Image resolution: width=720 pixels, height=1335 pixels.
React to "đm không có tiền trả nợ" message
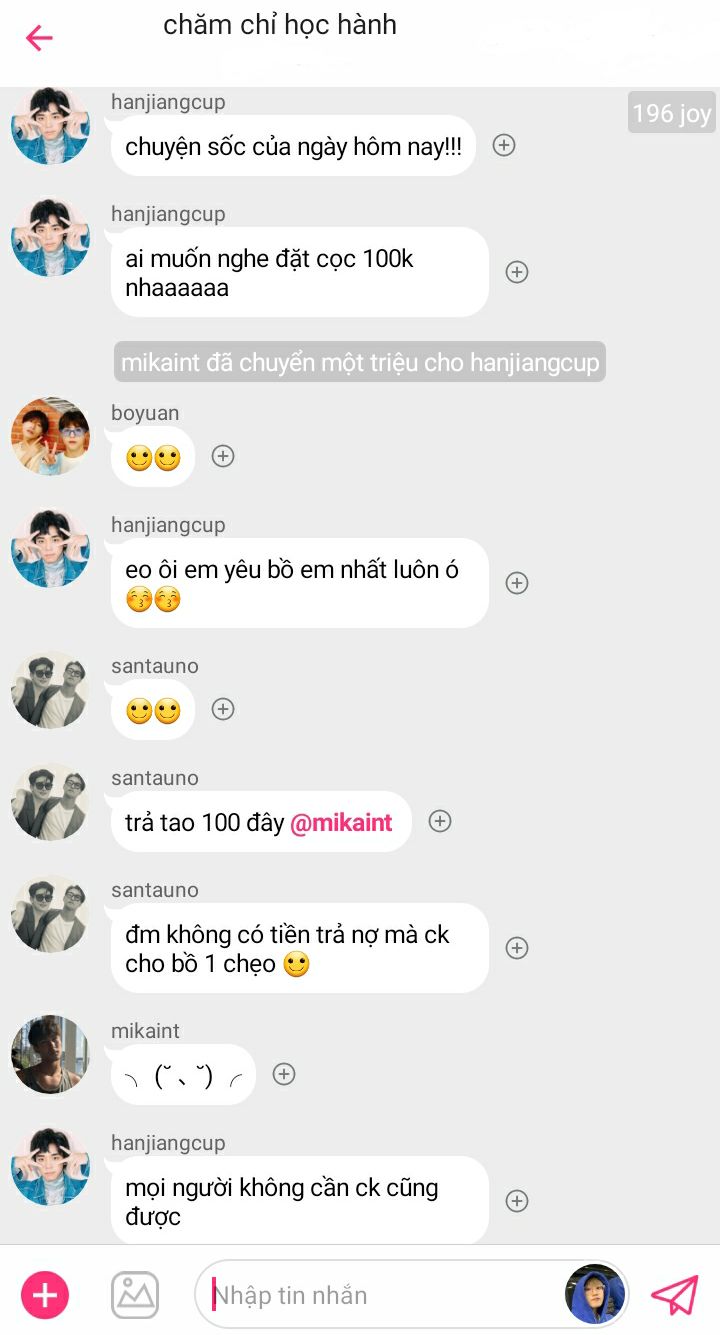tap(517, 948)
